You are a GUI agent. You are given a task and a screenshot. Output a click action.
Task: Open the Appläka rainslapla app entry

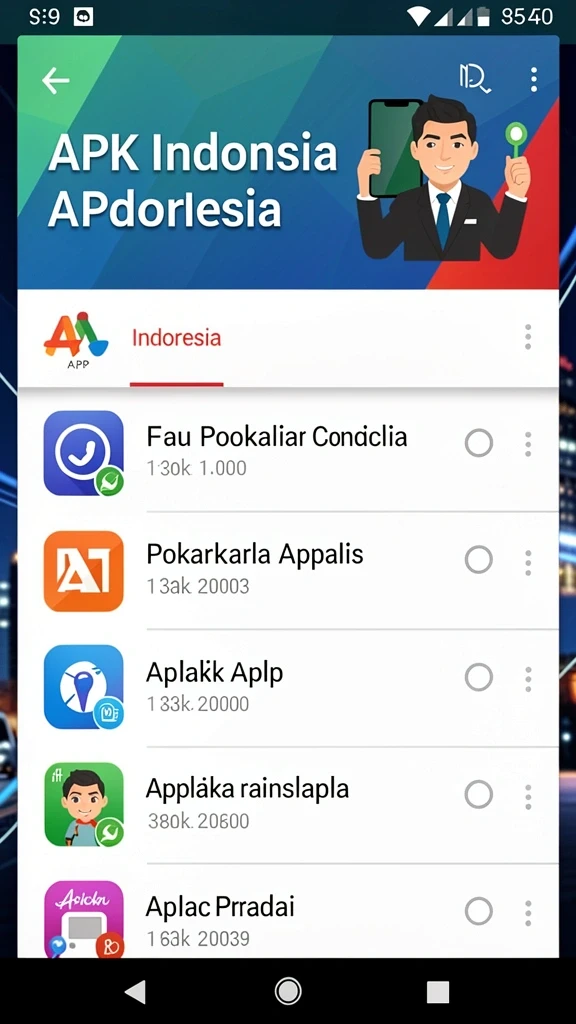tap(288, 805)
